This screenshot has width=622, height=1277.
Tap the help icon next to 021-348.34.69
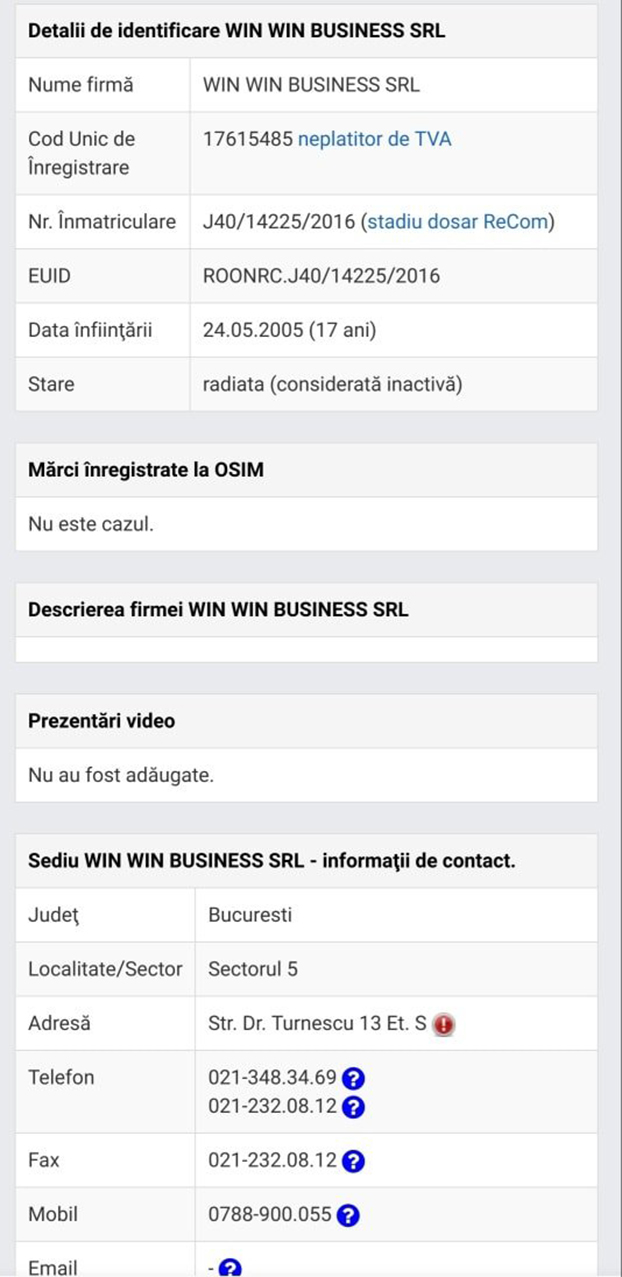[x=352, y=1079]
